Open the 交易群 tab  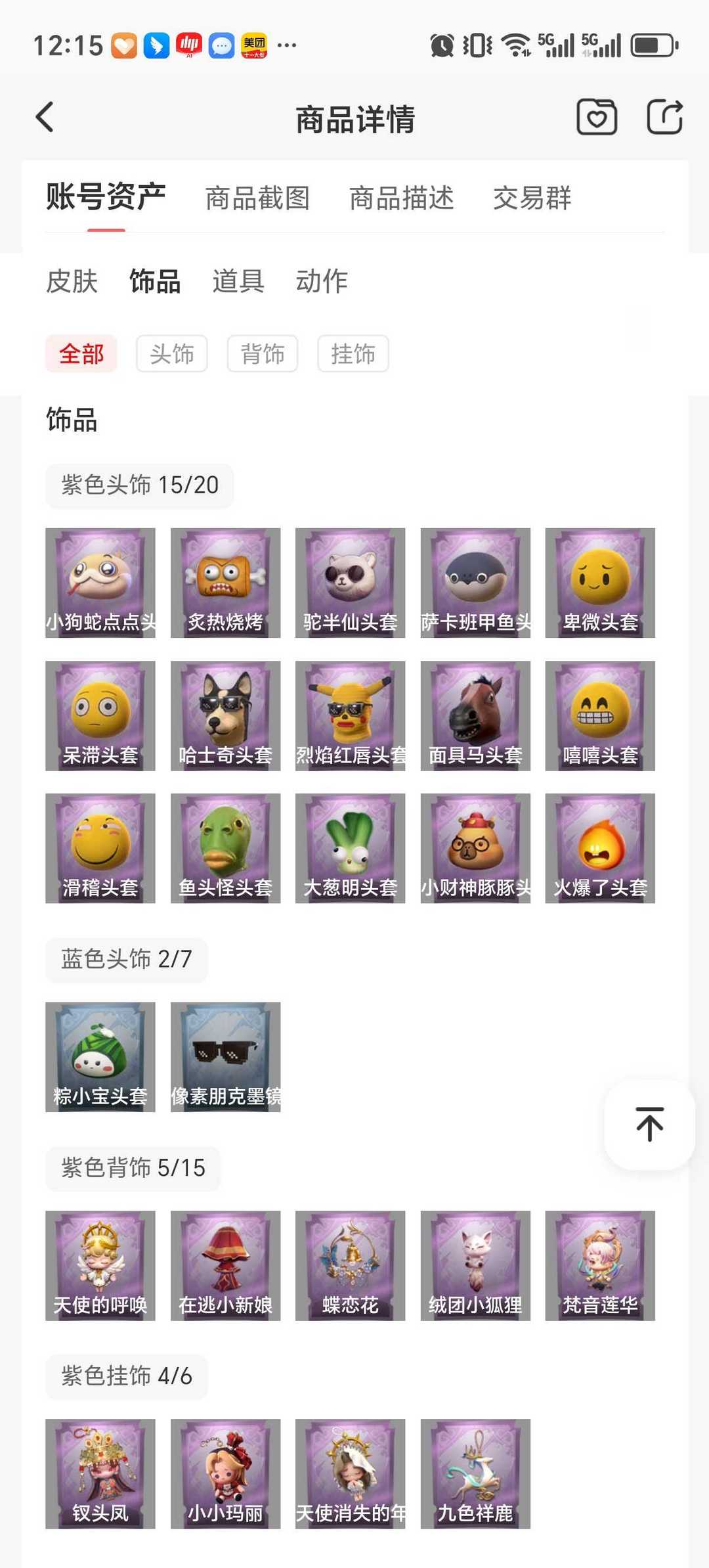point(532,198)
